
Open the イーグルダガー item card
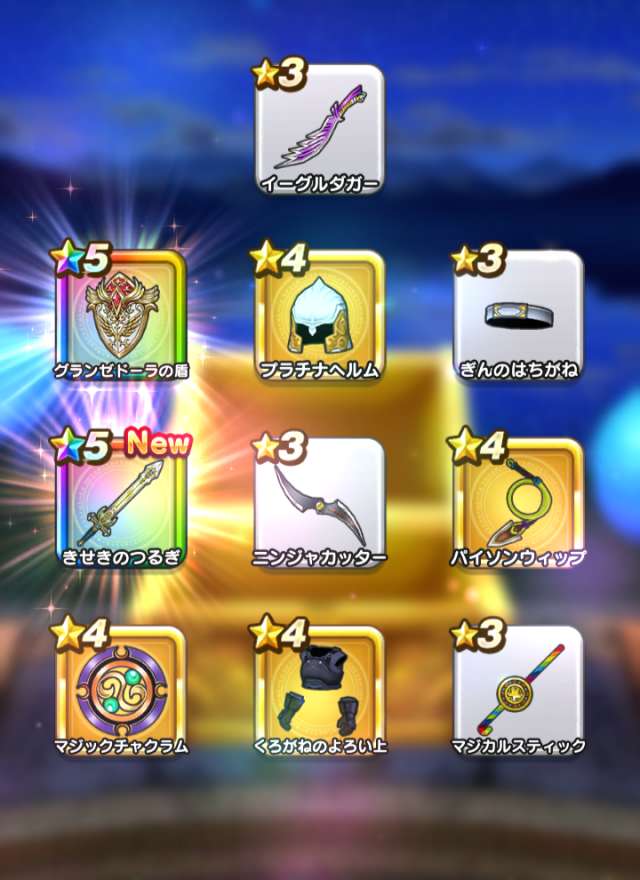pos(319,130)
